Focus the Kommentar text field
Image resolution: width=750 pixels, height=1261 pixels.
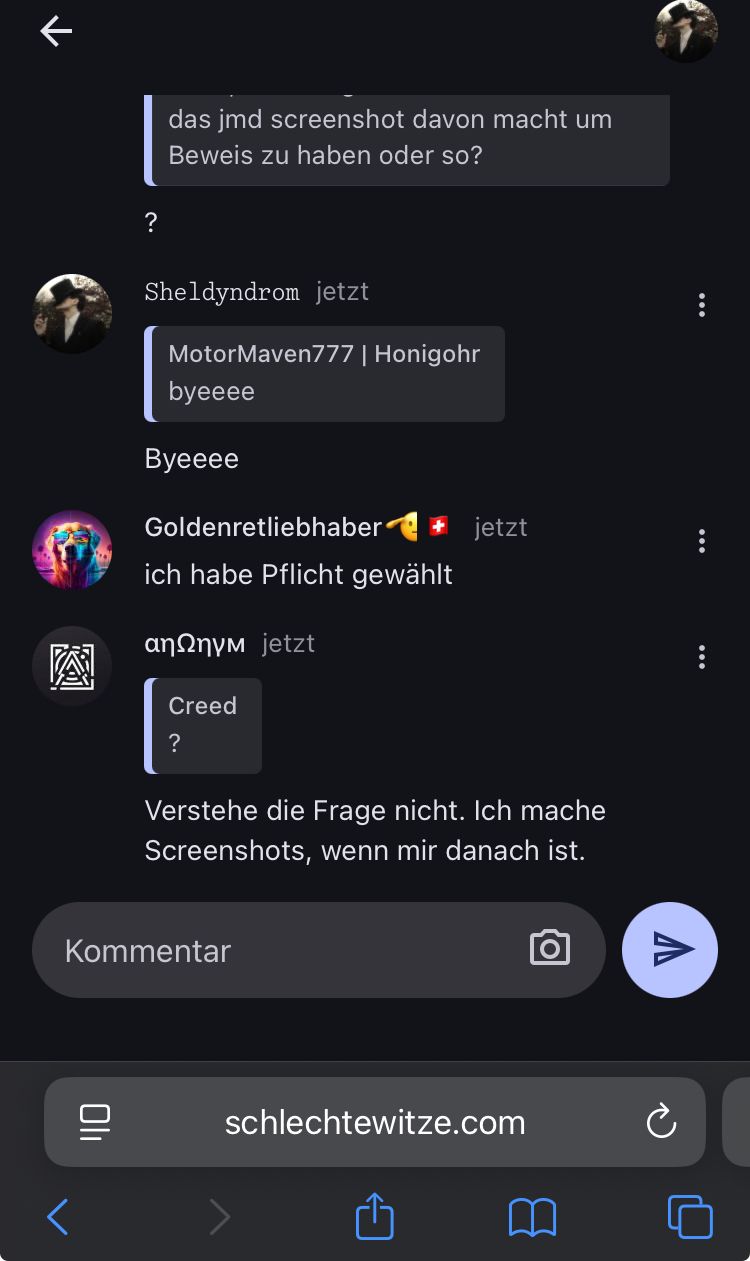coord(290,950)
